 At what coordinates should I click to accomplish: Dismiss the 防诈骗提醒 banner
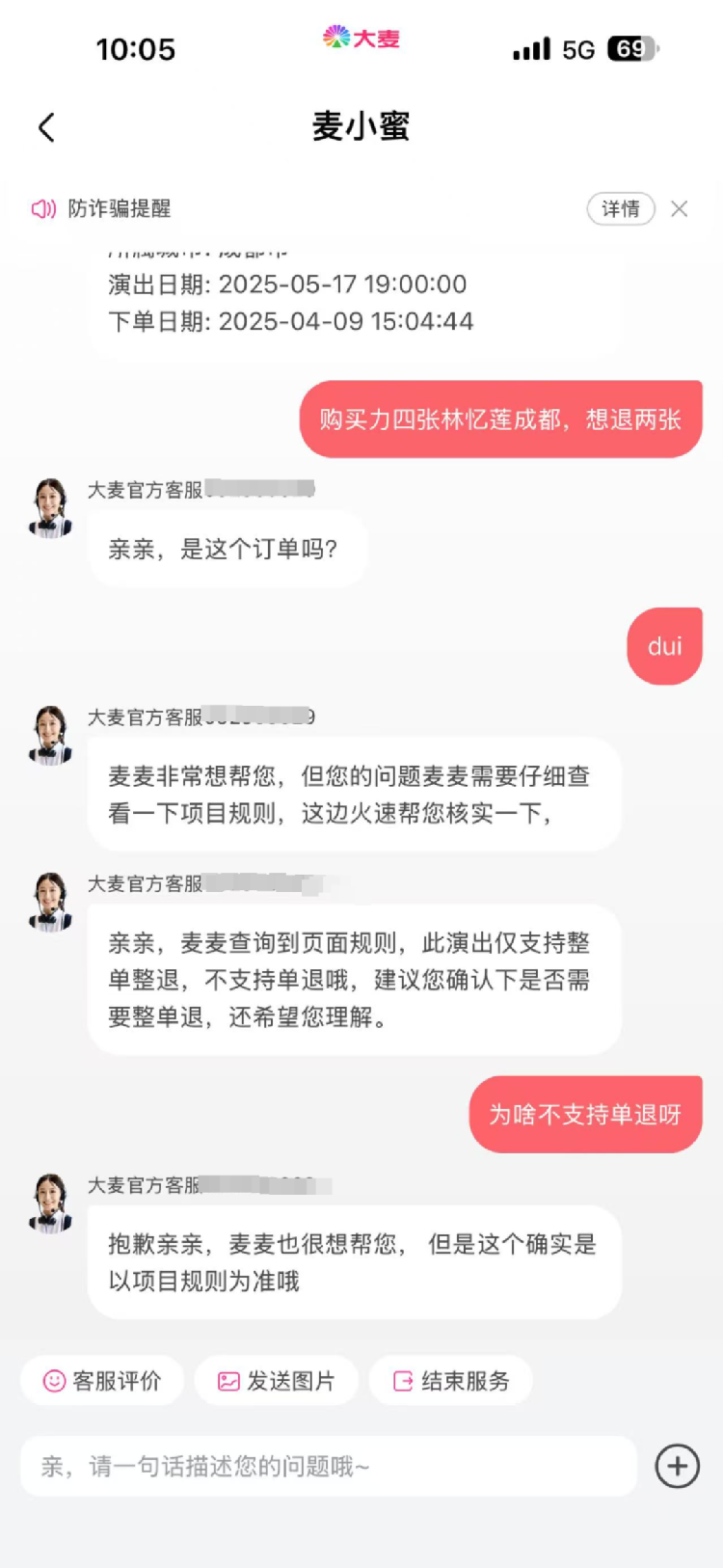pyautogui.click(x=680, y=209)
